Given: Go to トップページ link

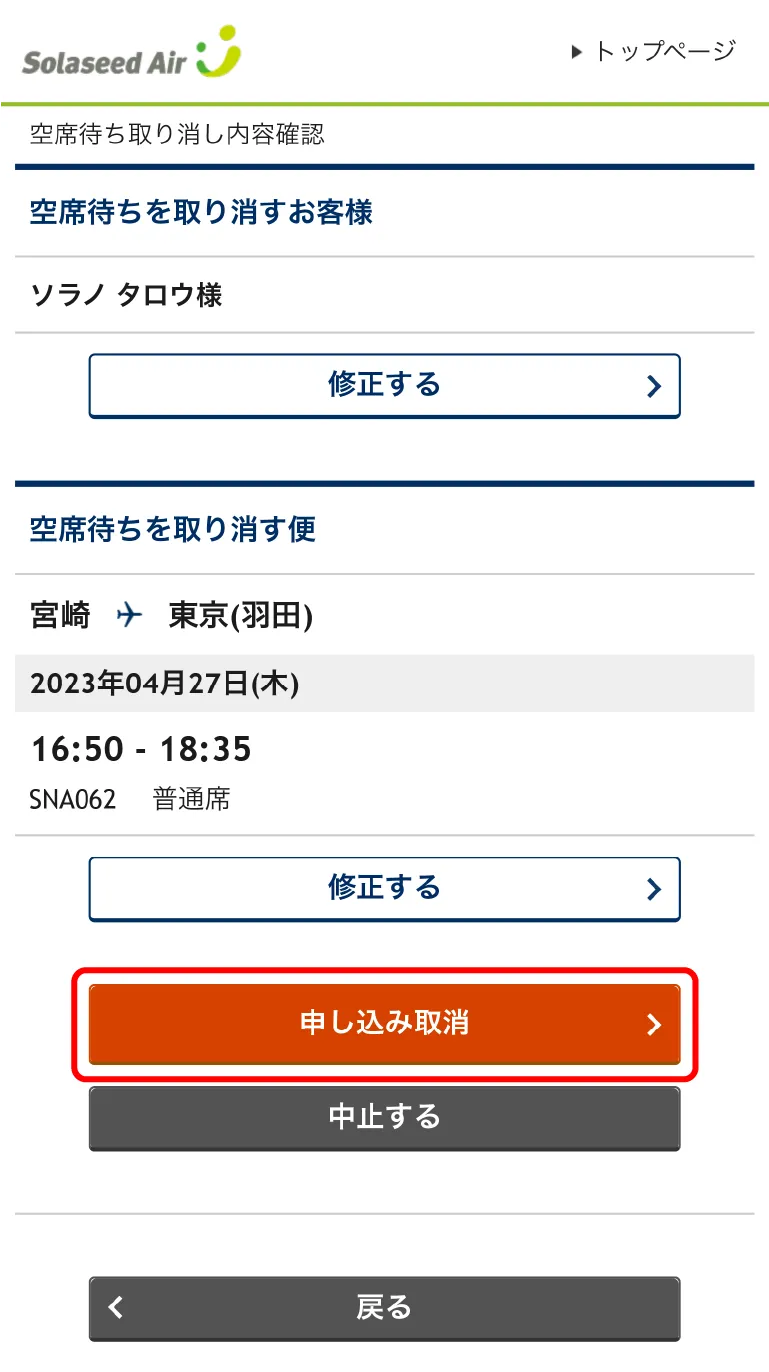Looking at the screenshot, I should [x=655, y=51].
